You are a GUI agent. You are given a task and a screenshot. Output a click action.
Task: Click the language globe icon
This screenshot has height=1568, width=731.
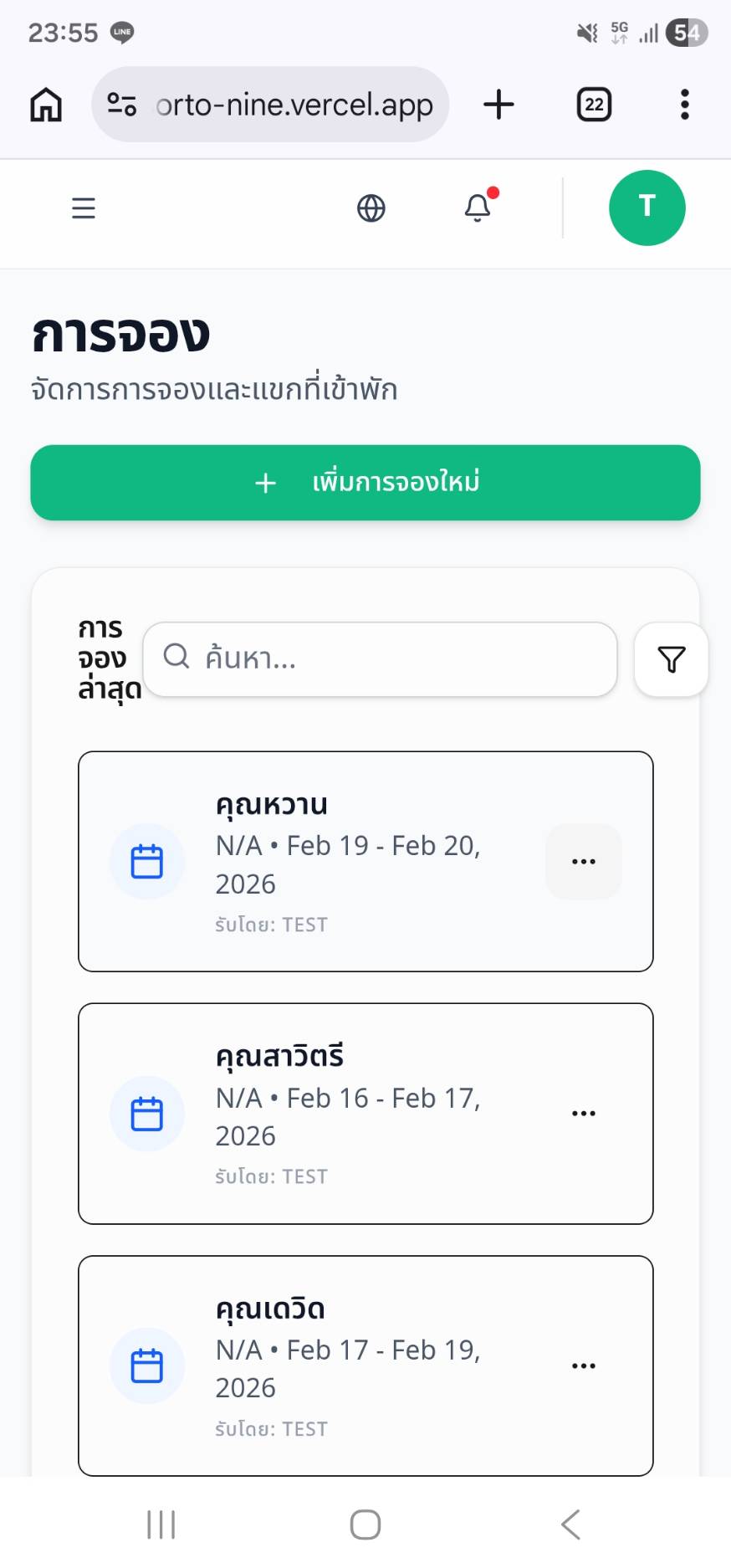pyautogui.click(x=372, y=208)
